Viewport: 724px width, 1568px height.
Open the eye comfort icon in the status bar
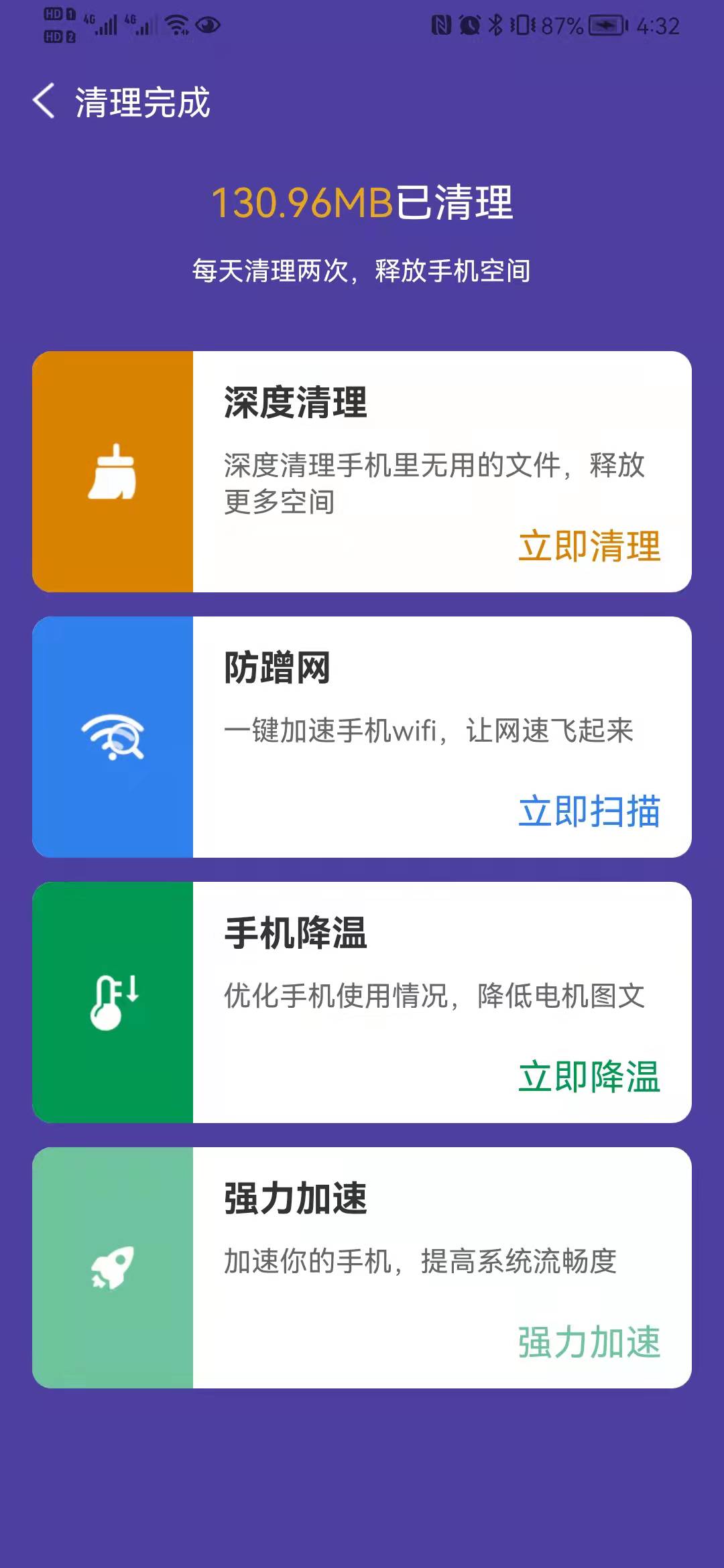coord(208,25)
